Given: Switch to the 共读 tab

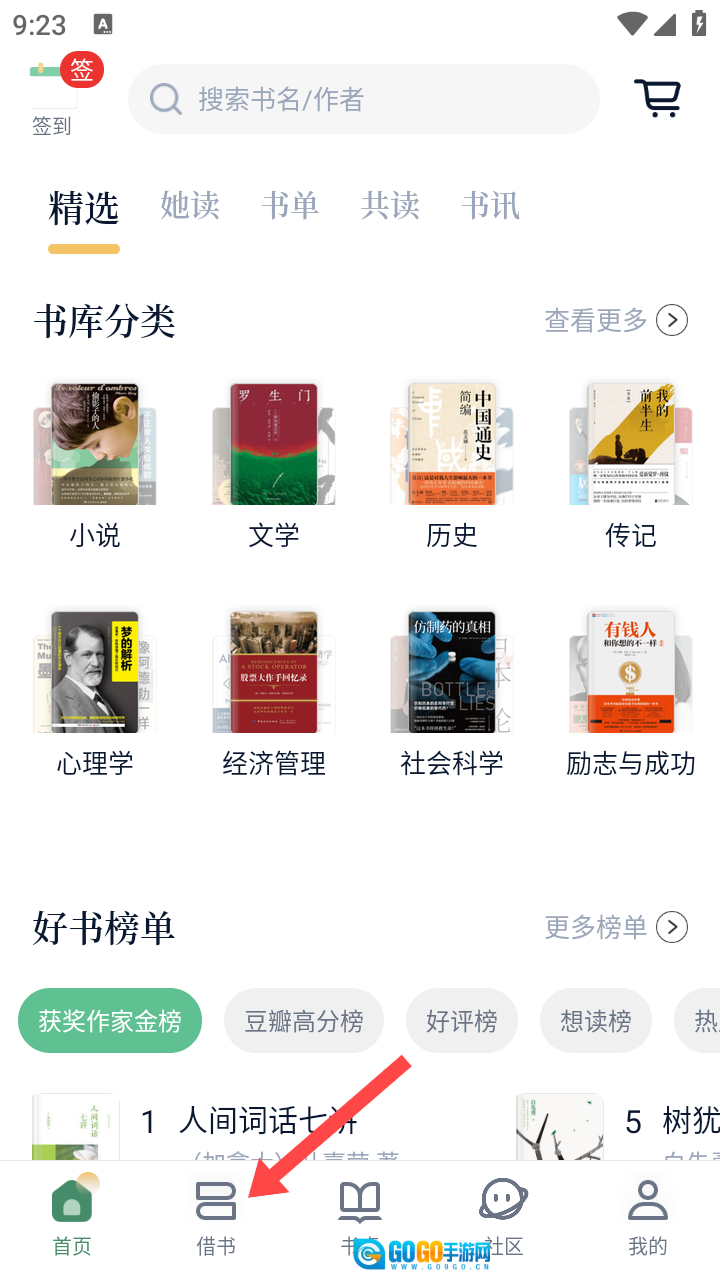Looking at the screenshot, I should [390, 206].
